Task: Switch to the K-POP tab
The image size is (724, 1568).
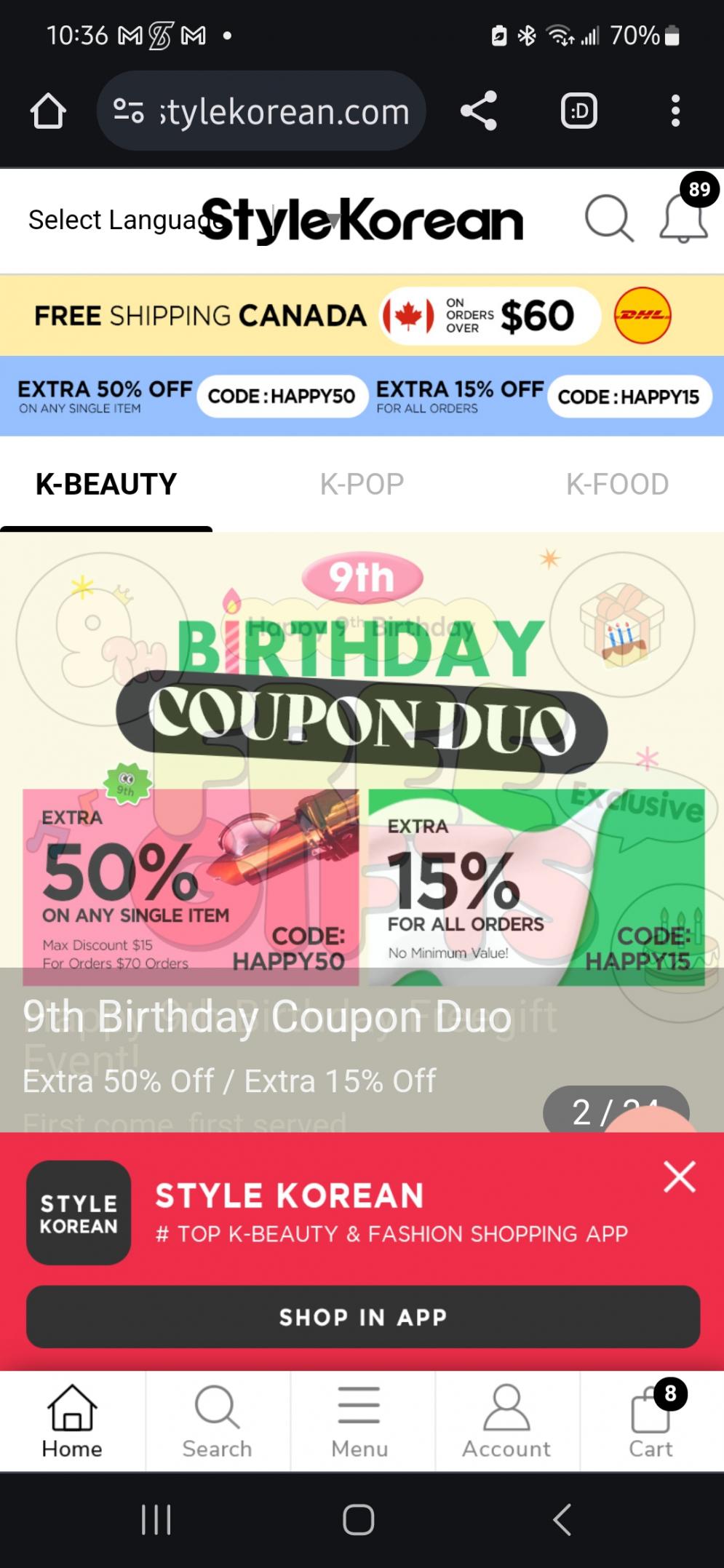Action: tap(362, 485)
